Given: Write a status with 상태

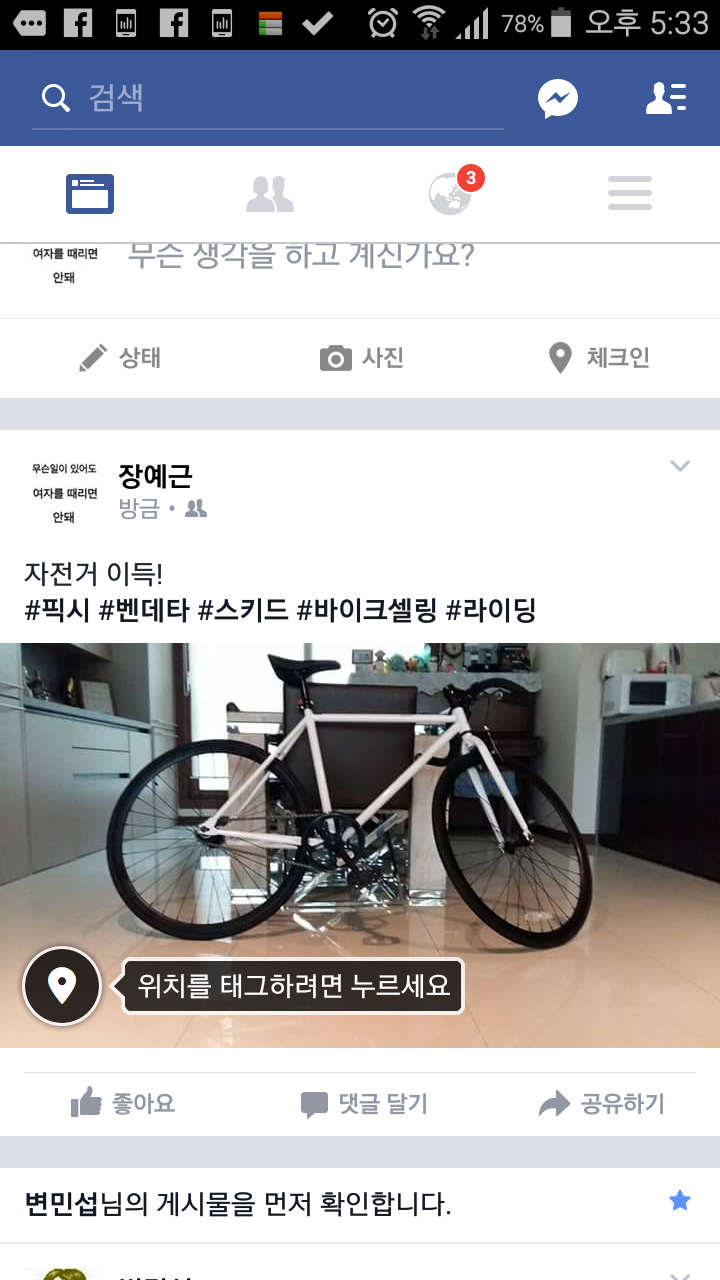Looking at the screenshot, I should point(120,358).
